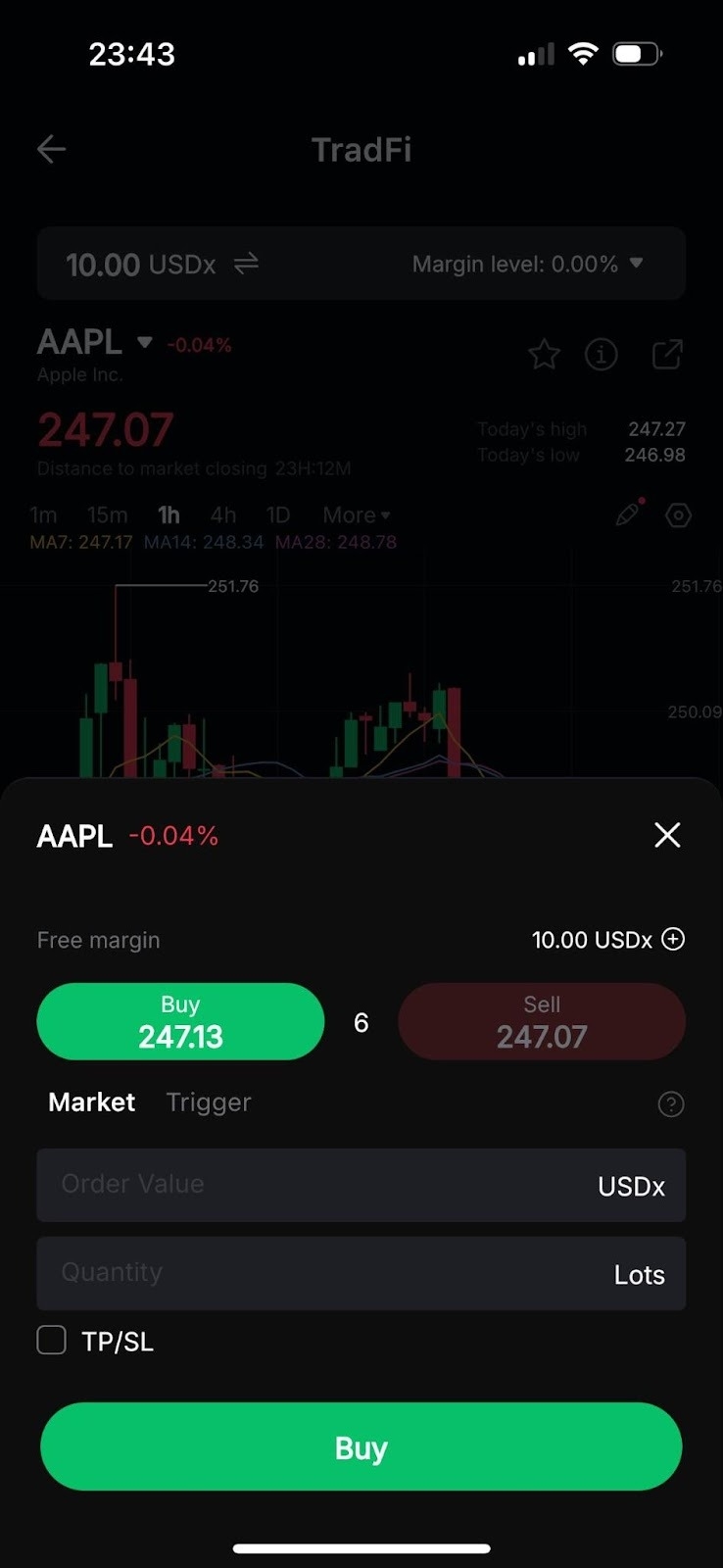The width and height of the screenshot is (723, 1568).
Task: Go back using the arrow at top left
Action: 51,149
